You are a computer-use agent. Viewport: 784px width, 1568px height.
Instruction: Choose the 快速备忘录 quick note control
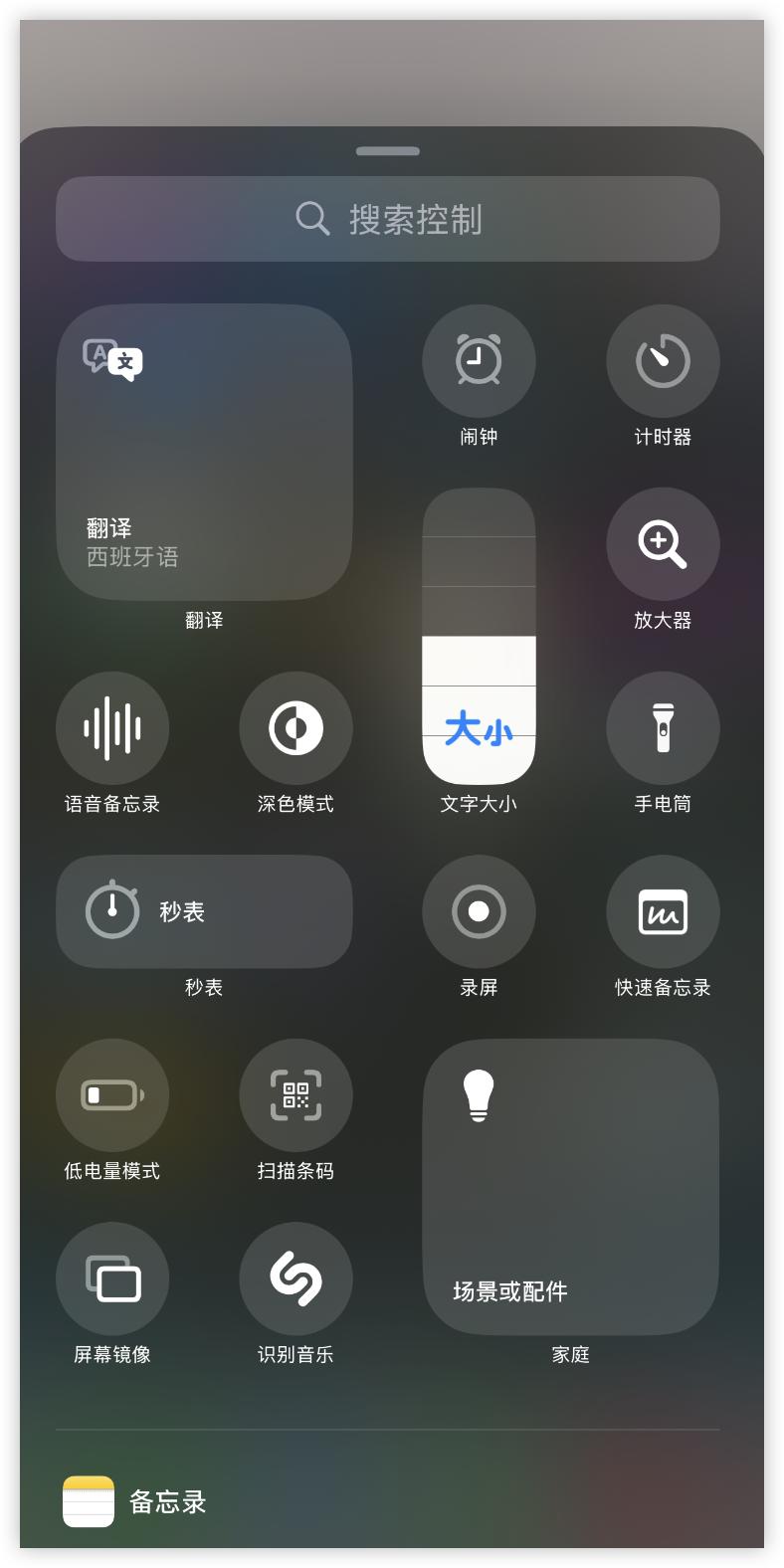click(x=663, y=911)
